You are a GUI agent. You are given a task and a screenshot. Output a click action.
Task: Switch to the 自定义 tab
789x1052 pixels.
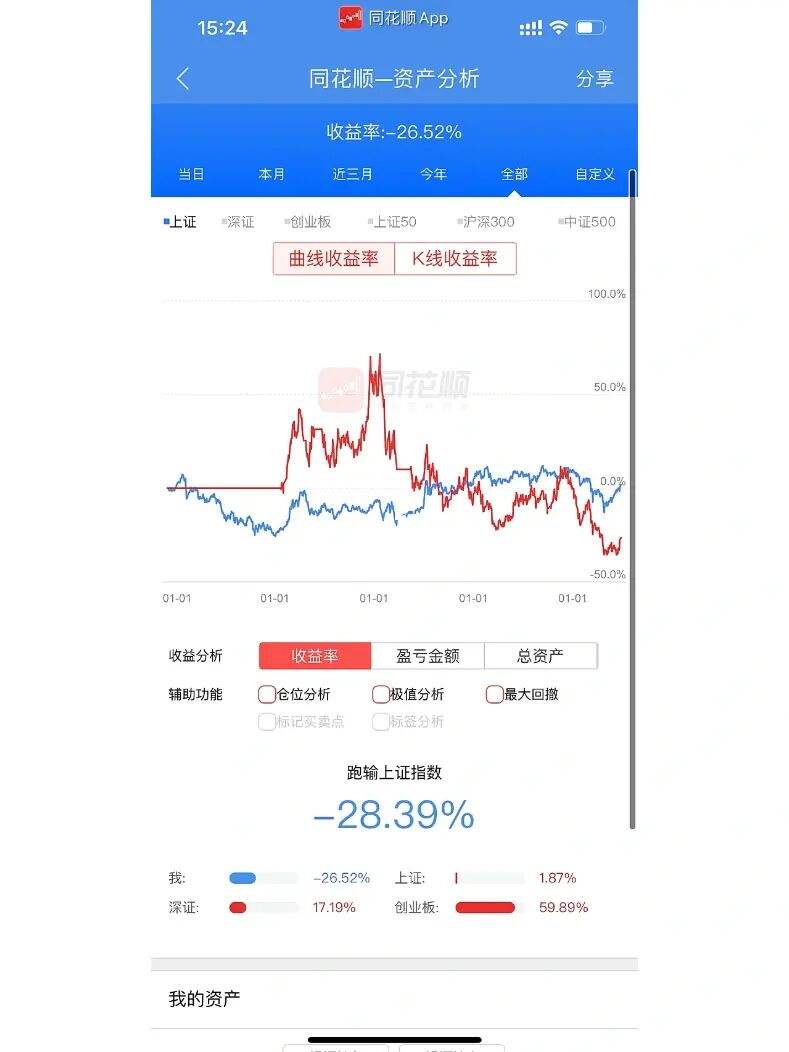point(595,173)
